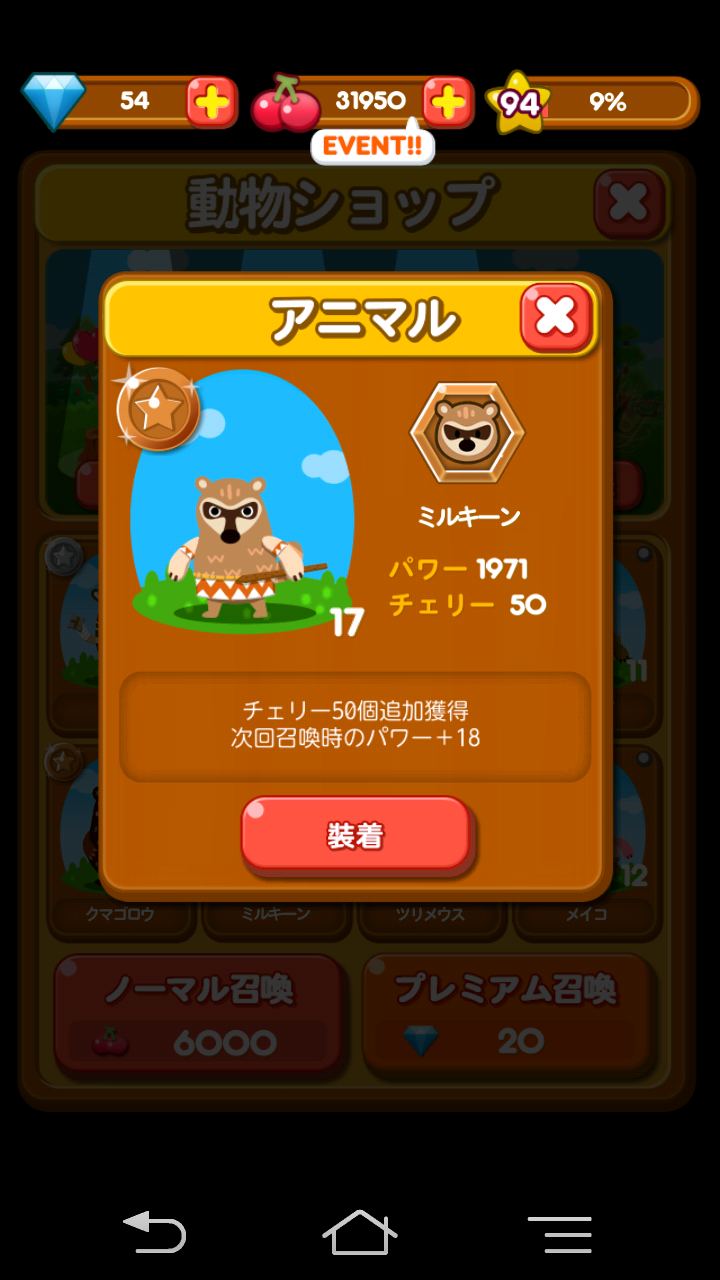
Task: Open the recent apps menu
Action: coord(560,1234)
